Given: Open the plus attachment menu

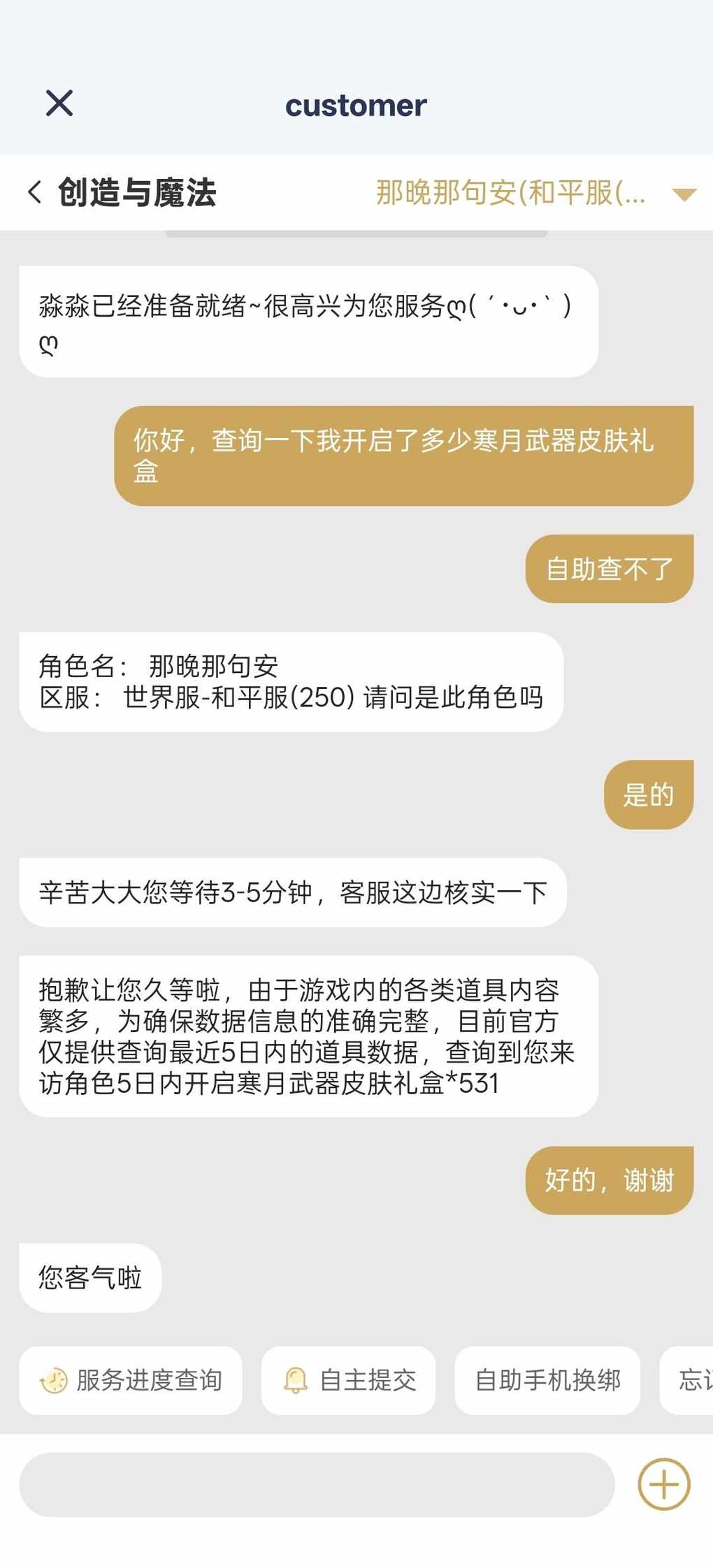Looking at the screenshot, I should [x=663, y=1484].
